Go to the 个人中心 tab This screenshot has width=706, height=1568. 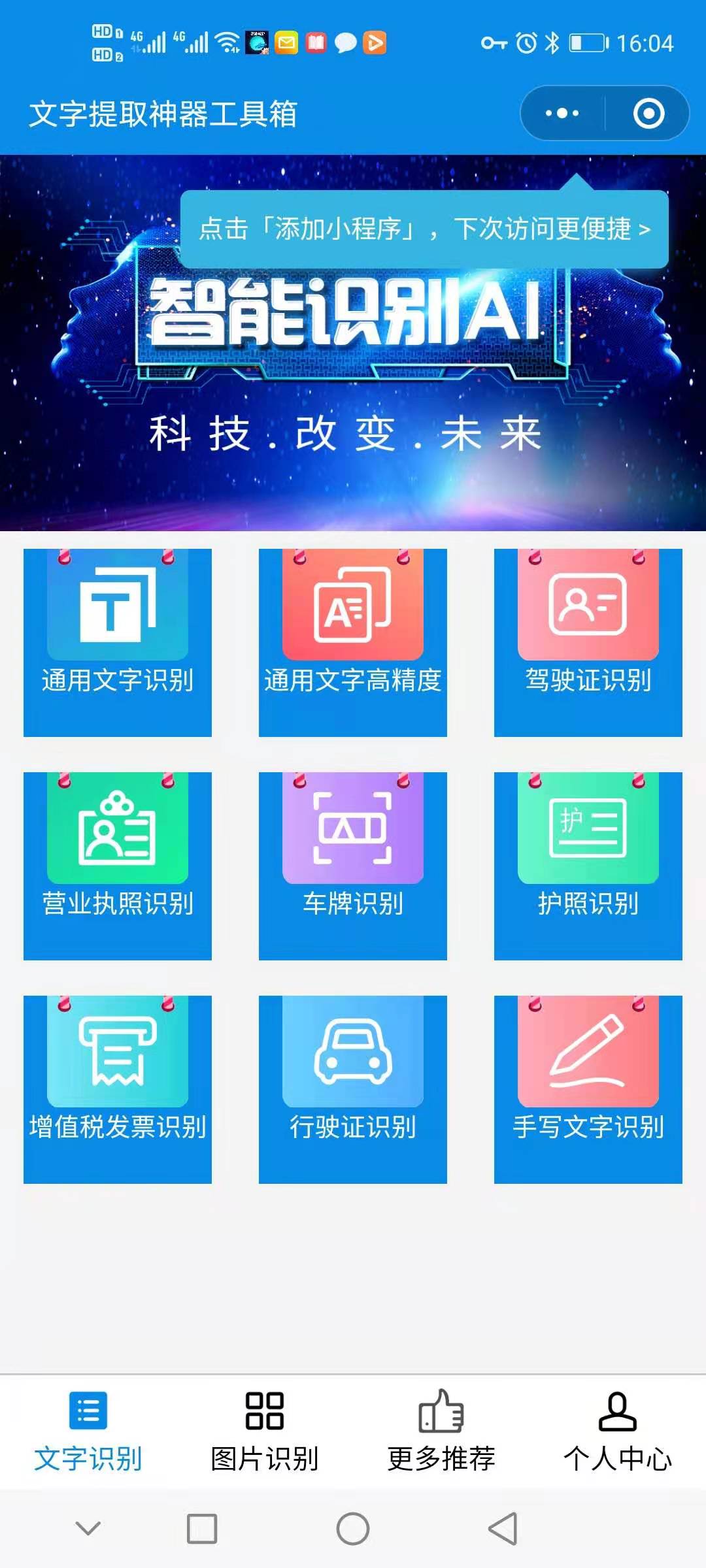[618, 1432]
